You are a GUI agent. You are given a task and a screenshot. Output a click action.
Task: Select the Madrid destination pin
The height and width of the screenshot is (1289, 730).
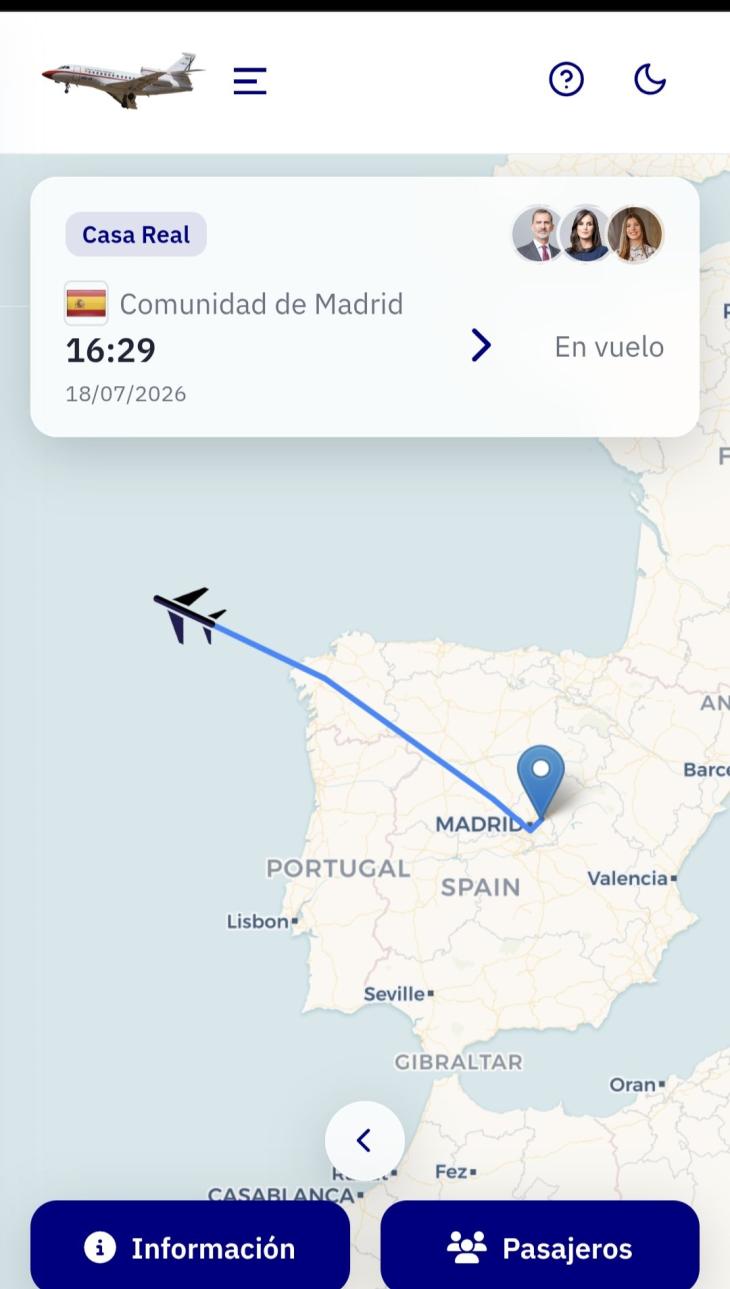(541, 782)
